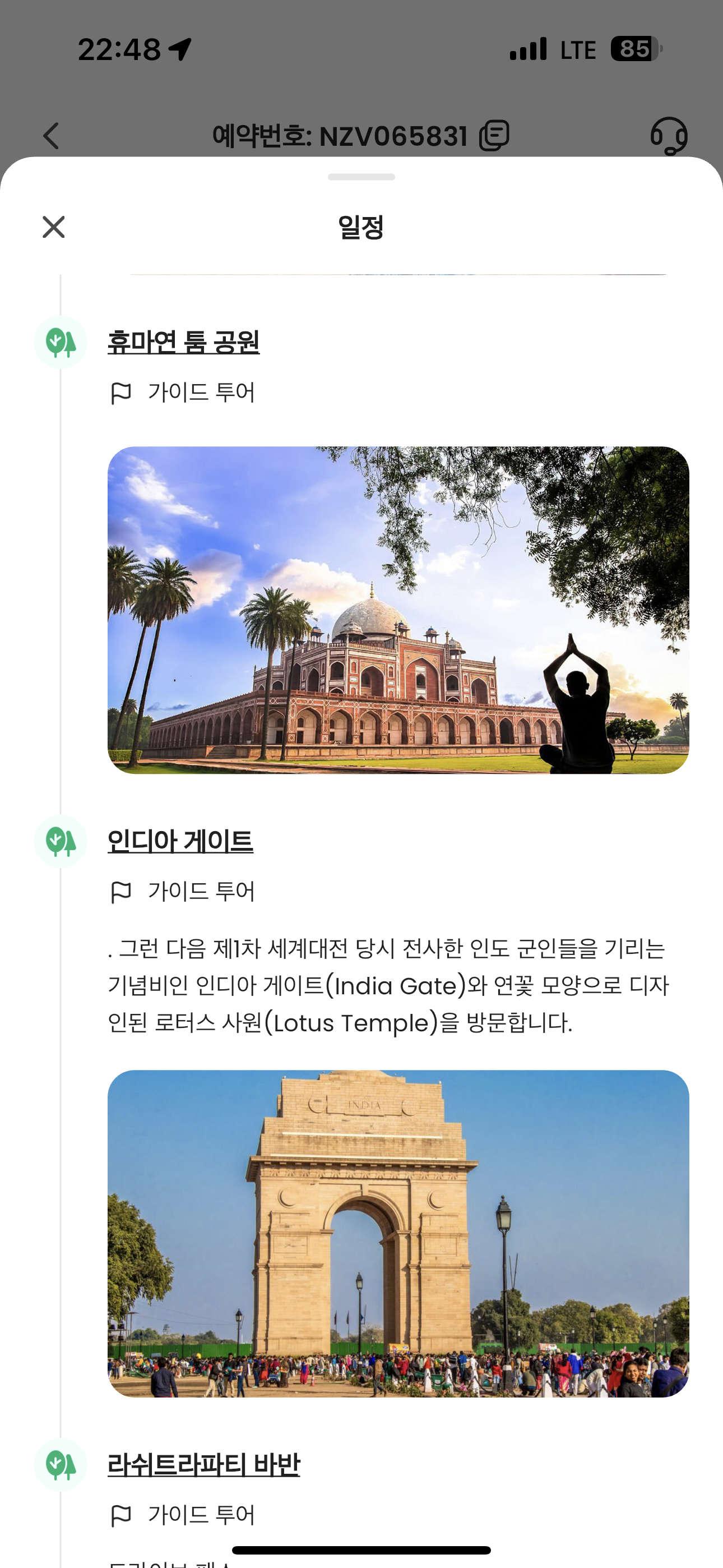Viewport: 723px width, 1568px height.
Task: View the India Gate photo
Action: point(398,1233)
